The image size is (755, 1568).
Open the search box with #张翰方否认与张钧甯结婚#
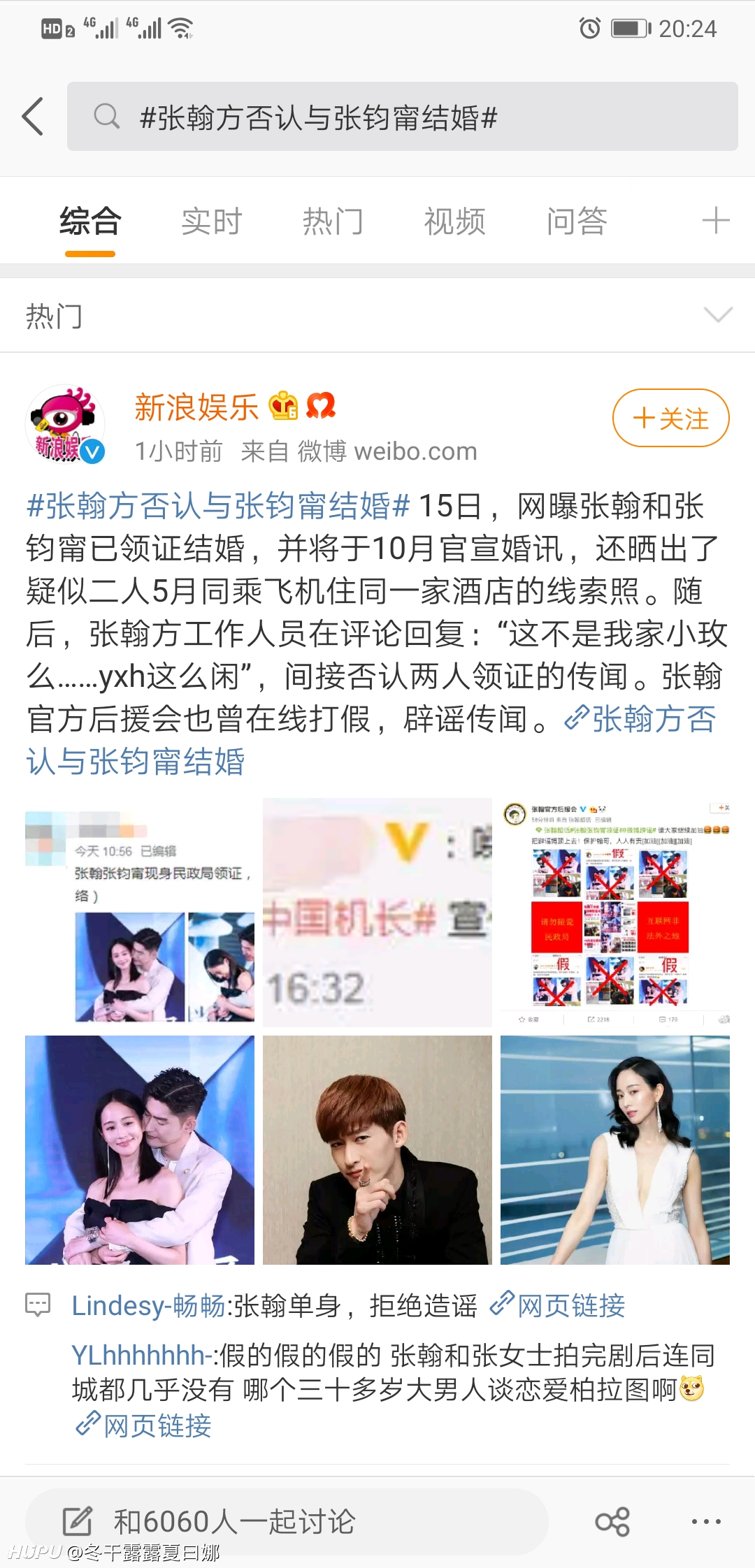(402, 116)
